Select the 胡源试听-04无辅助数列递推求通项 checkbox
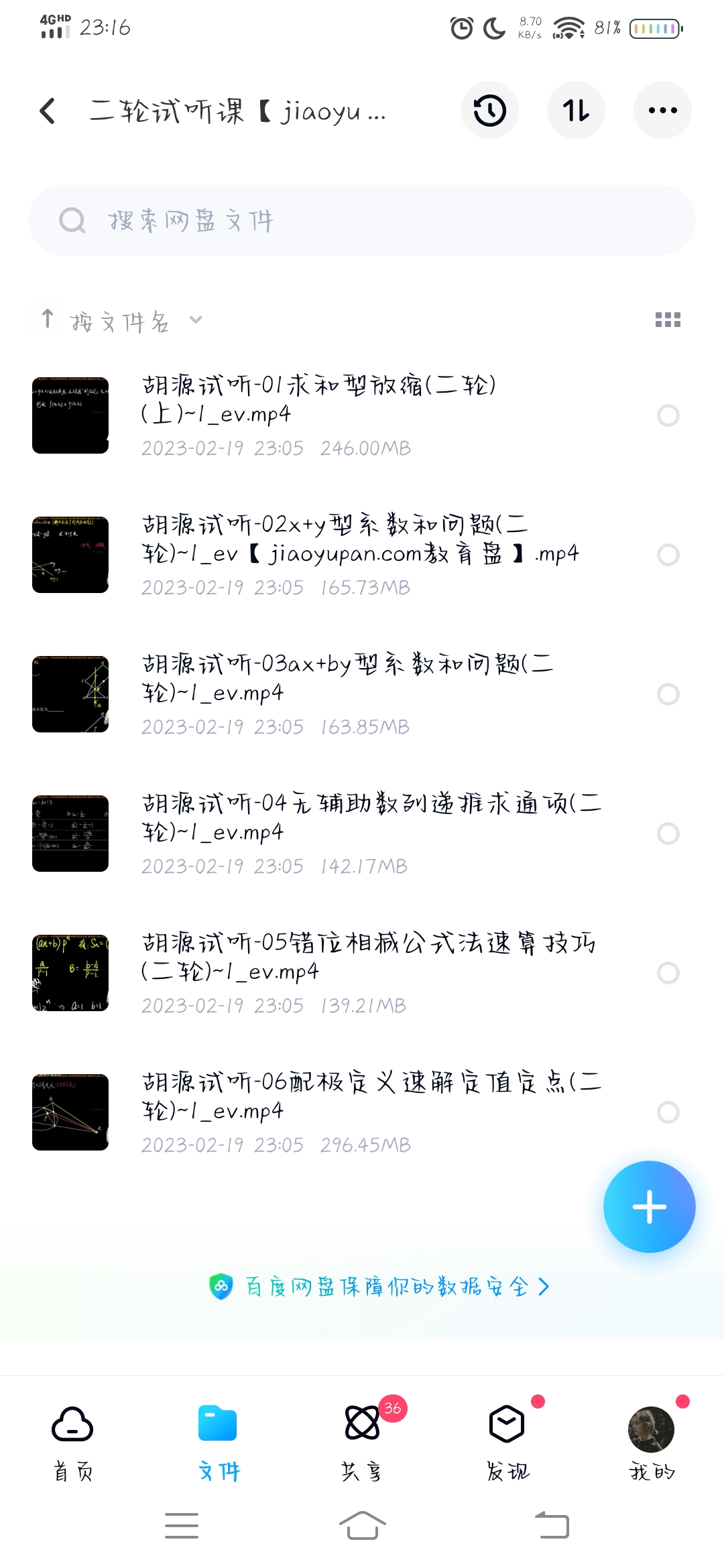 (x=668, y=834)
